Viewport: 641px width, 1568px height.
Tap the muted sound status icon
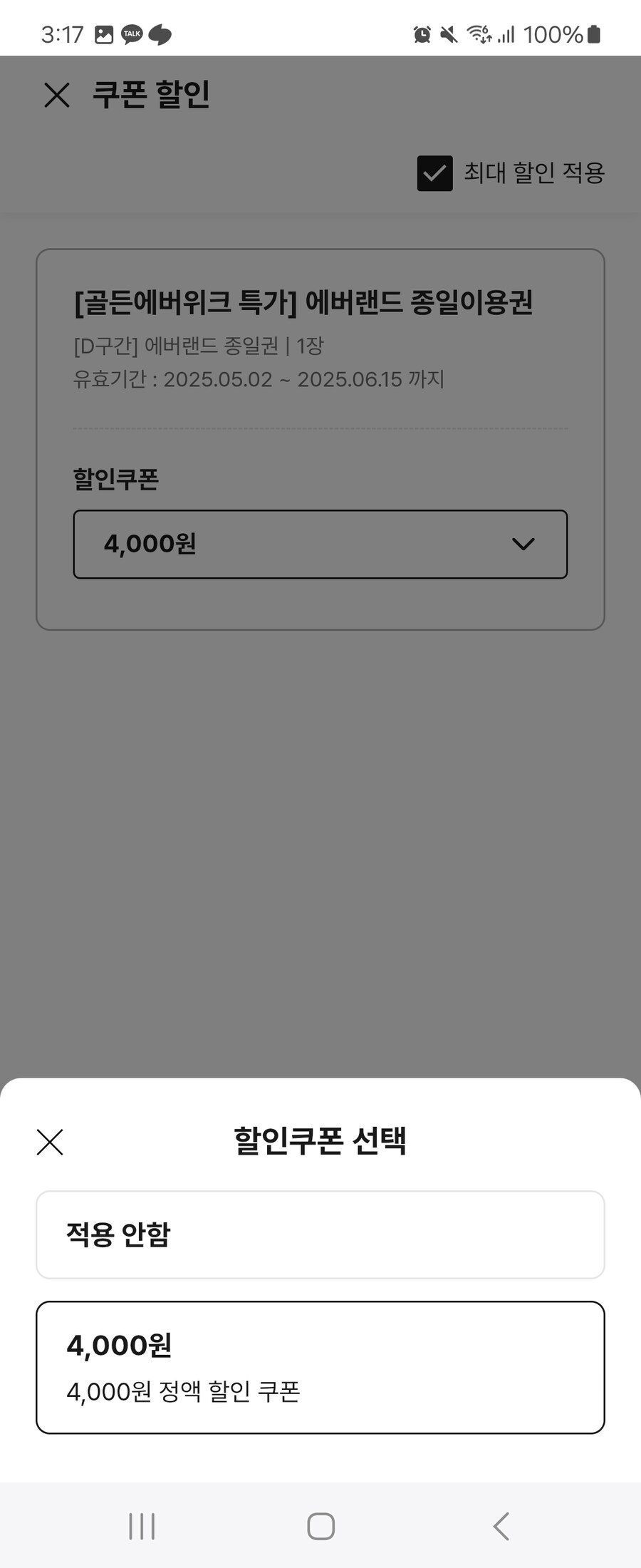click(449, 33)
